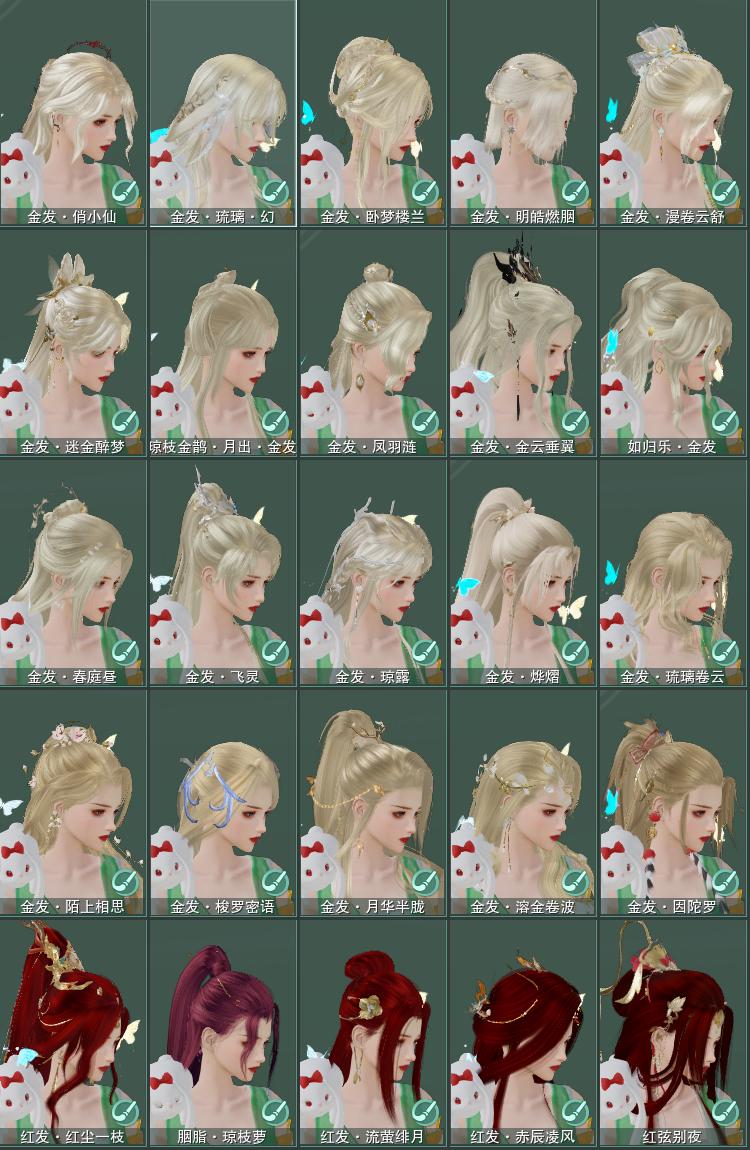
Task: Choose the 金发·春庭昼 hairstyle
Action: tap(73, 570)
